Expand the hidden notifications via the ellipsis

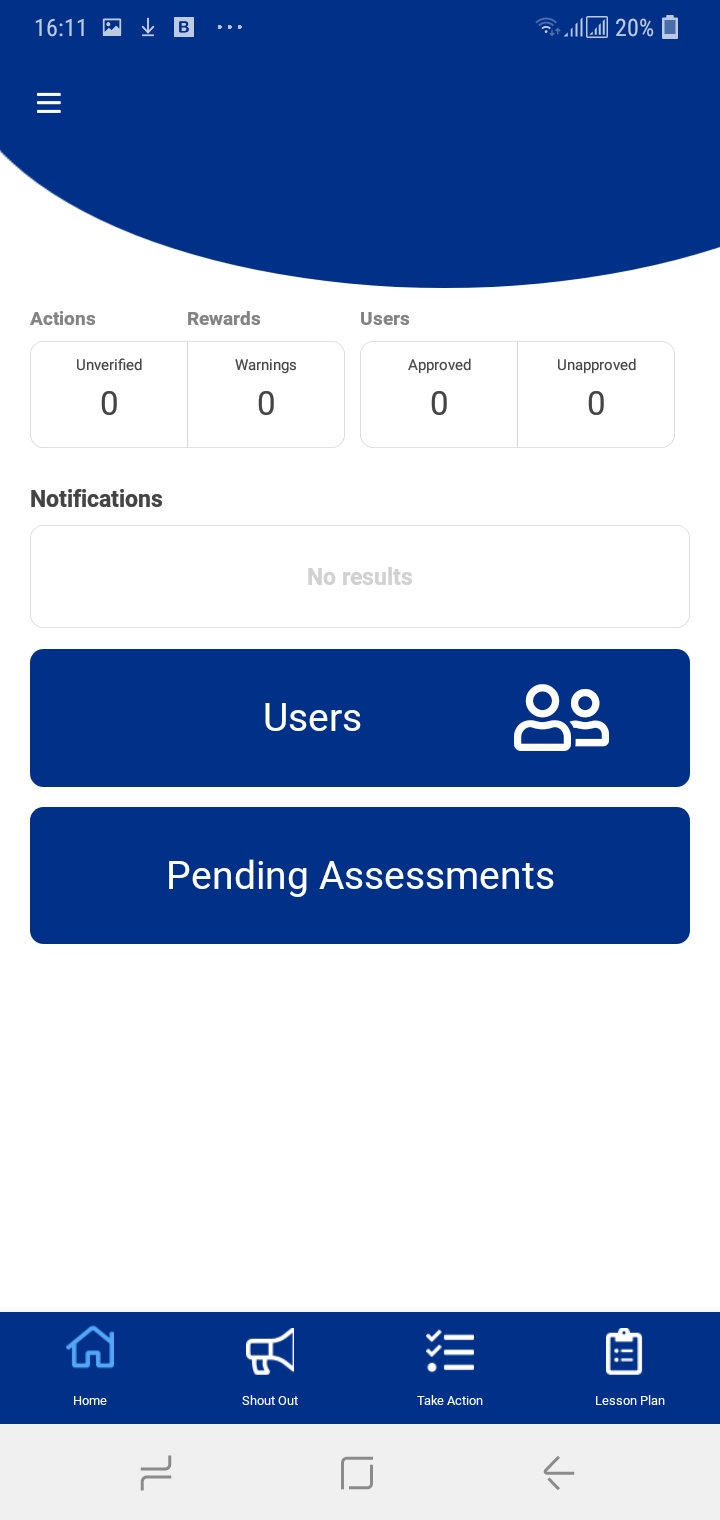pos(229,27)
